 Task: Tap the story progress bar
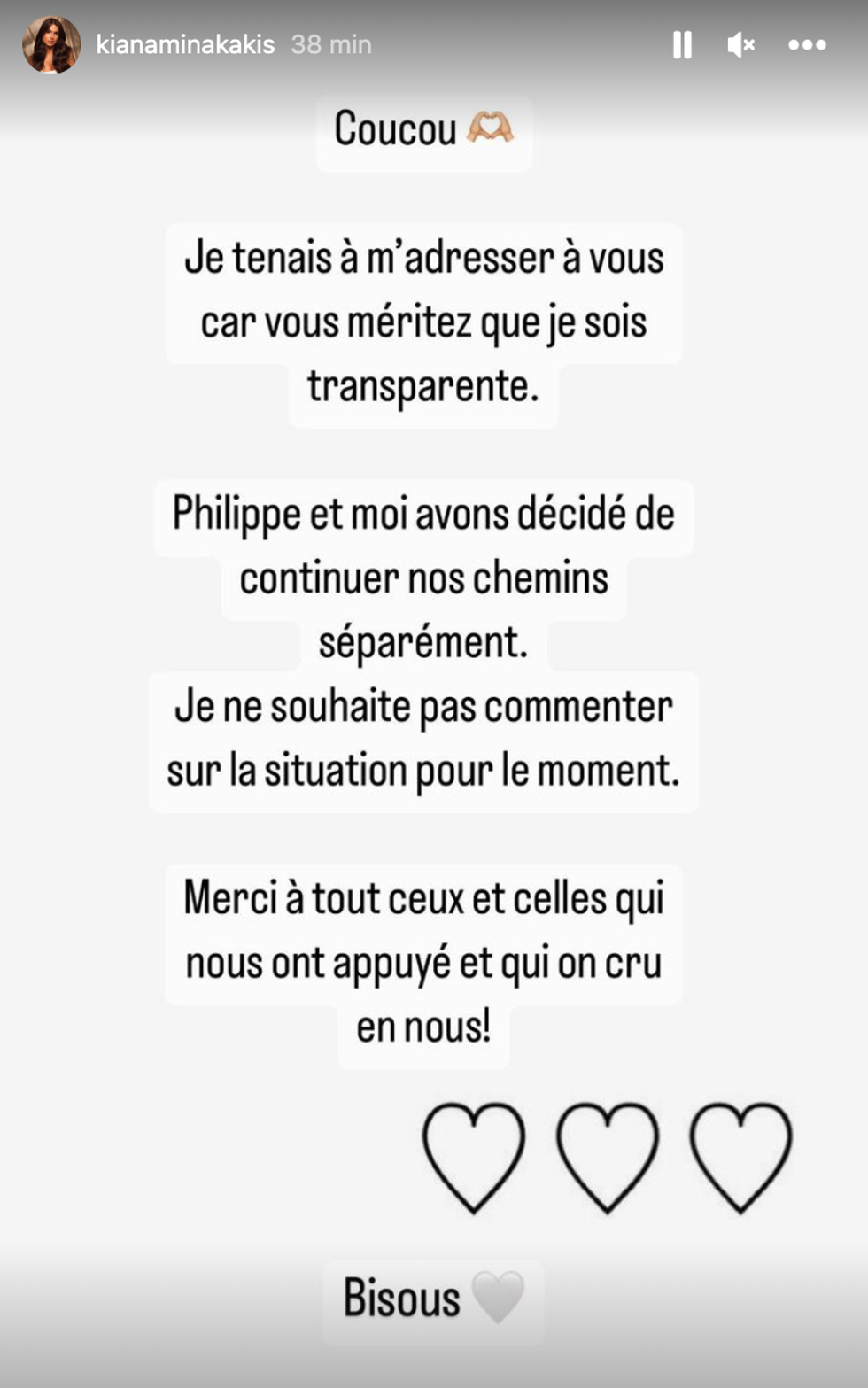(434, 4)
